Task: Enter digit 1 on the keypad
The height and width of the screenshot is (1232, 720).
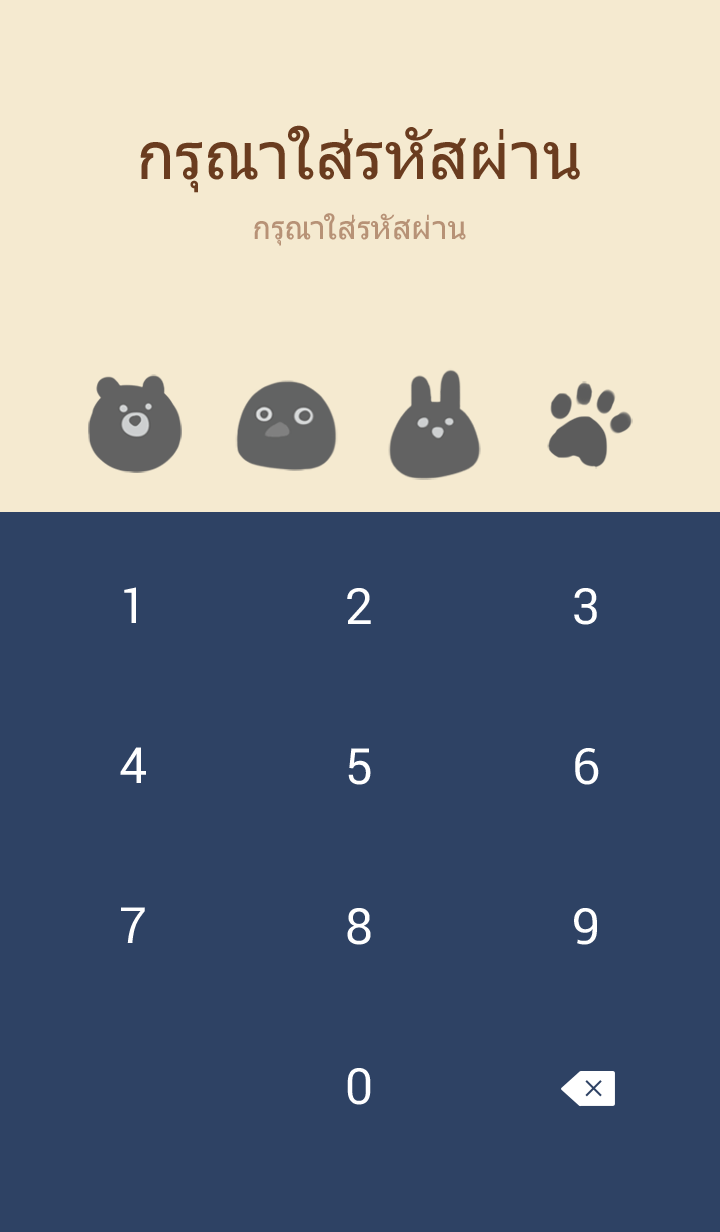Action: pyautogui.click(x=132, y=607)
